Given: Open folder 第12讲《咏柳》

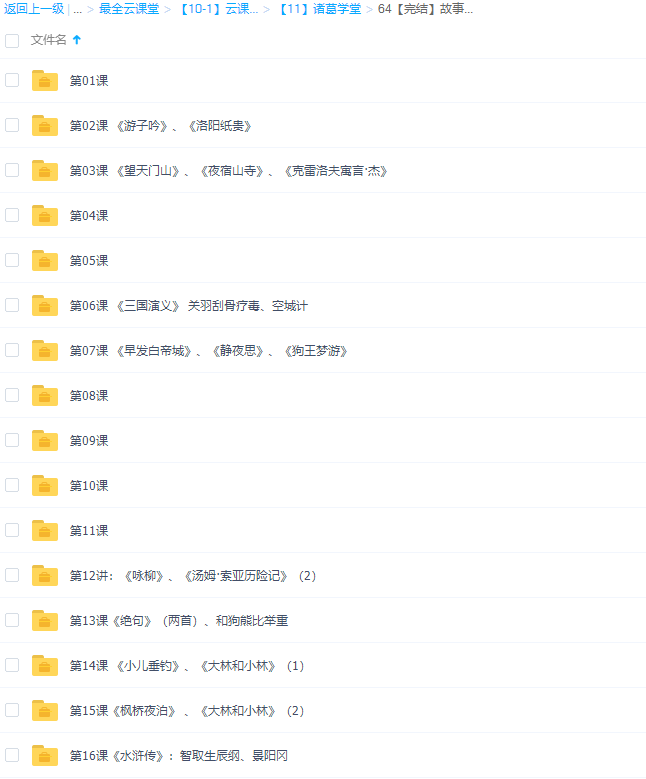Looking at the screenshot, I should click(x=192, y=576).
